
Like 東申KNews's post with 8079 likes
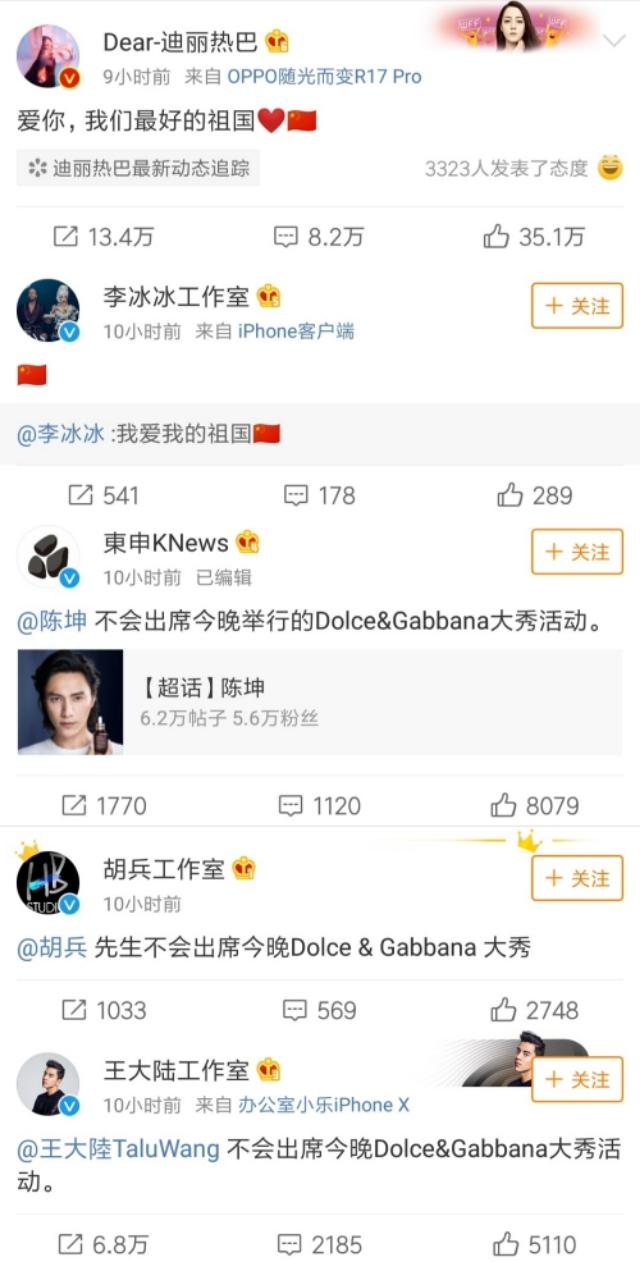(x=534, y=806)
